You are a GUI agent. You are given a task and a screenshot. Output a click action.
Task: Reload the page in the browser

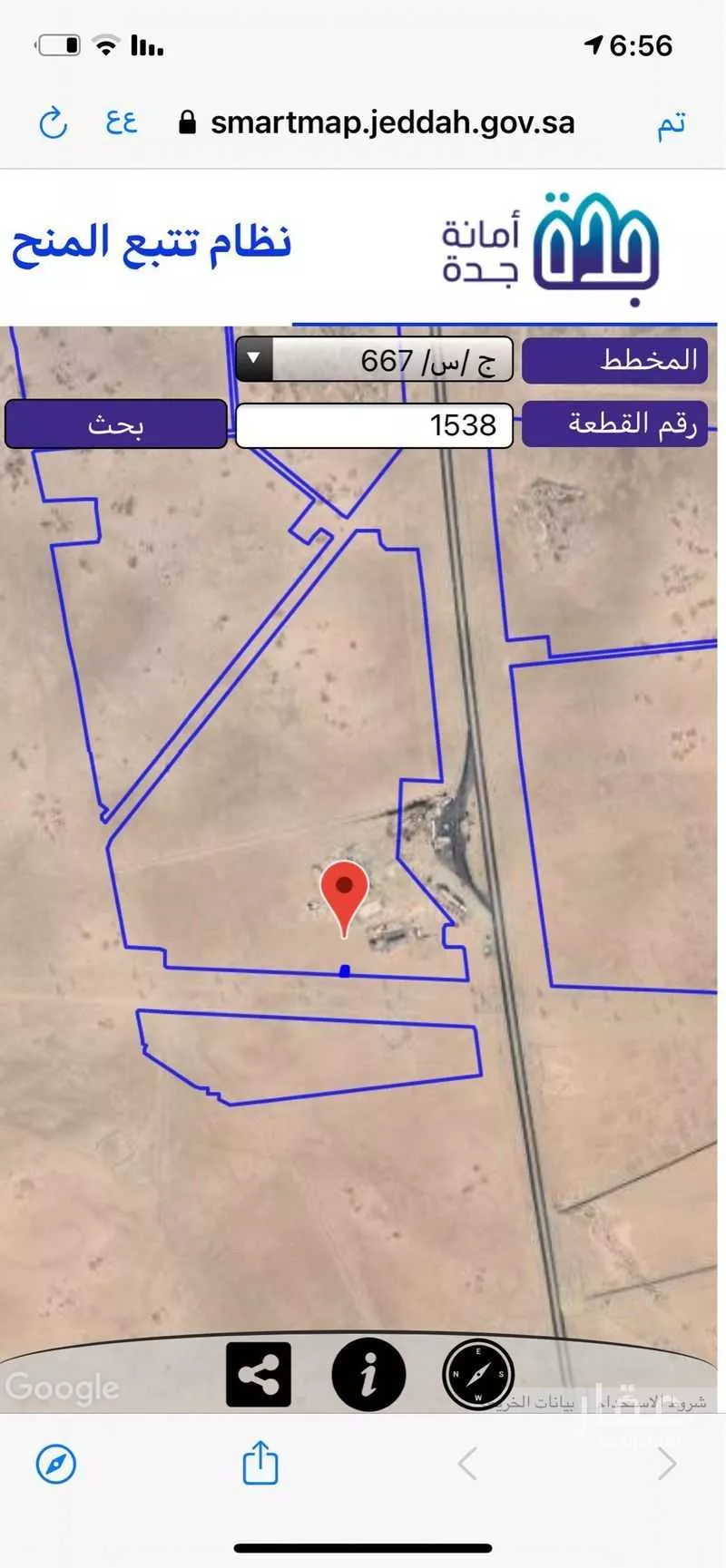pos(54,122)
